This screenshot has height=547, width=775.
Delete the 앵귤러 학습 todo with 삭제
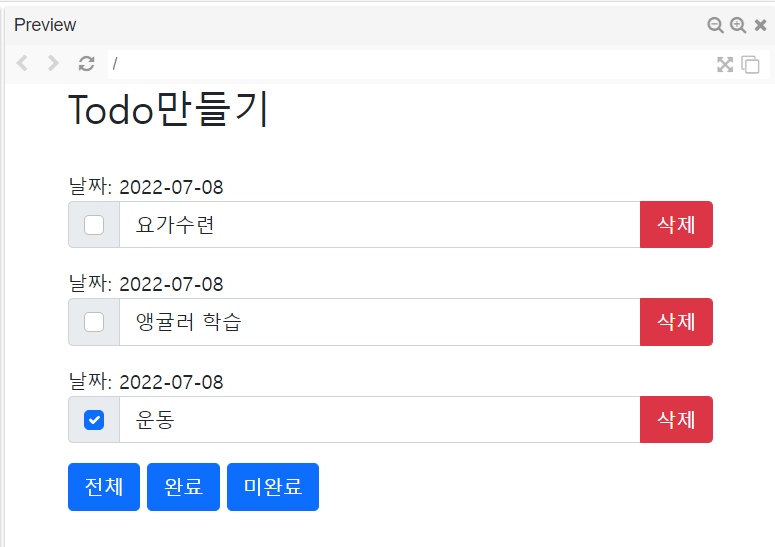click(x=676, y=322)
